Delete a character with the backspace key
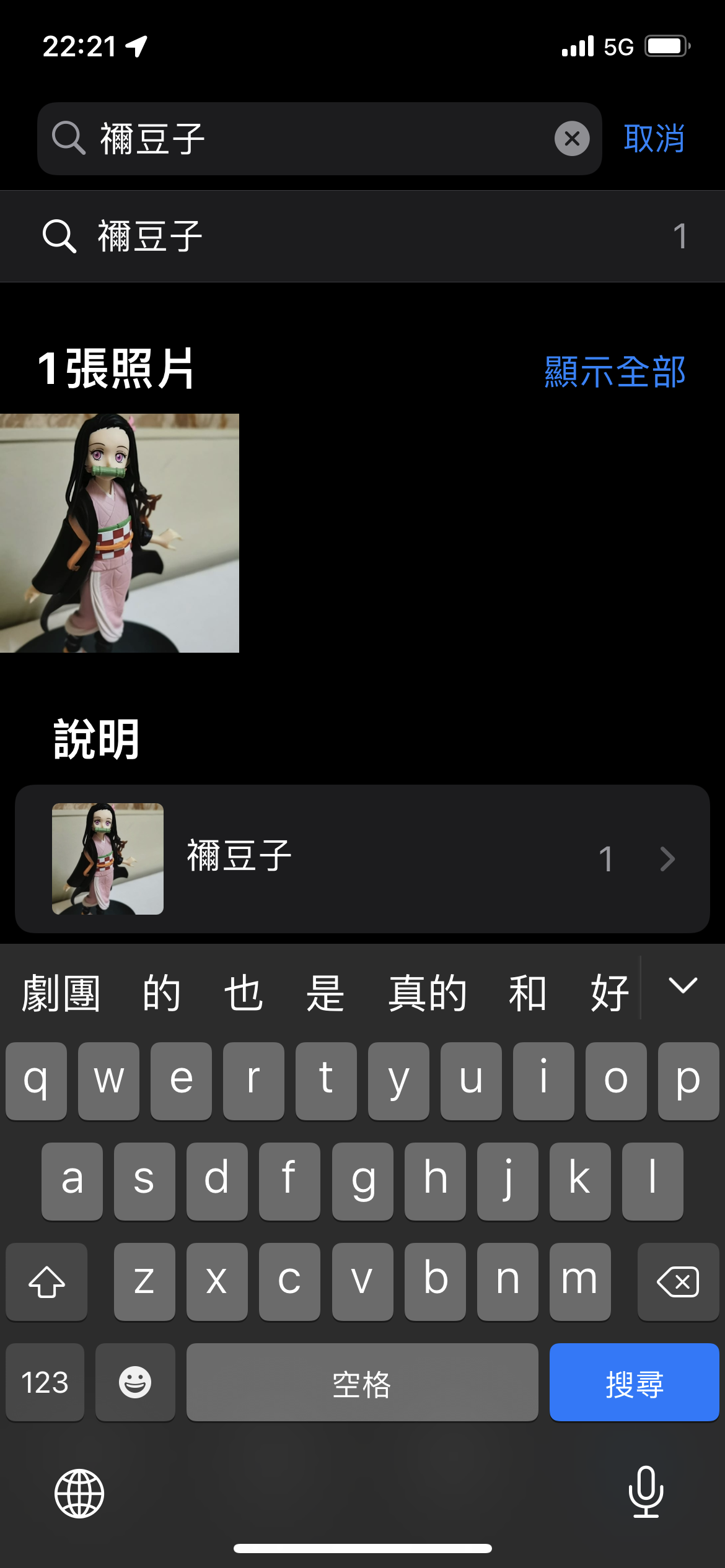Viewport: 725px width, 1568px height. point(677,1282)
